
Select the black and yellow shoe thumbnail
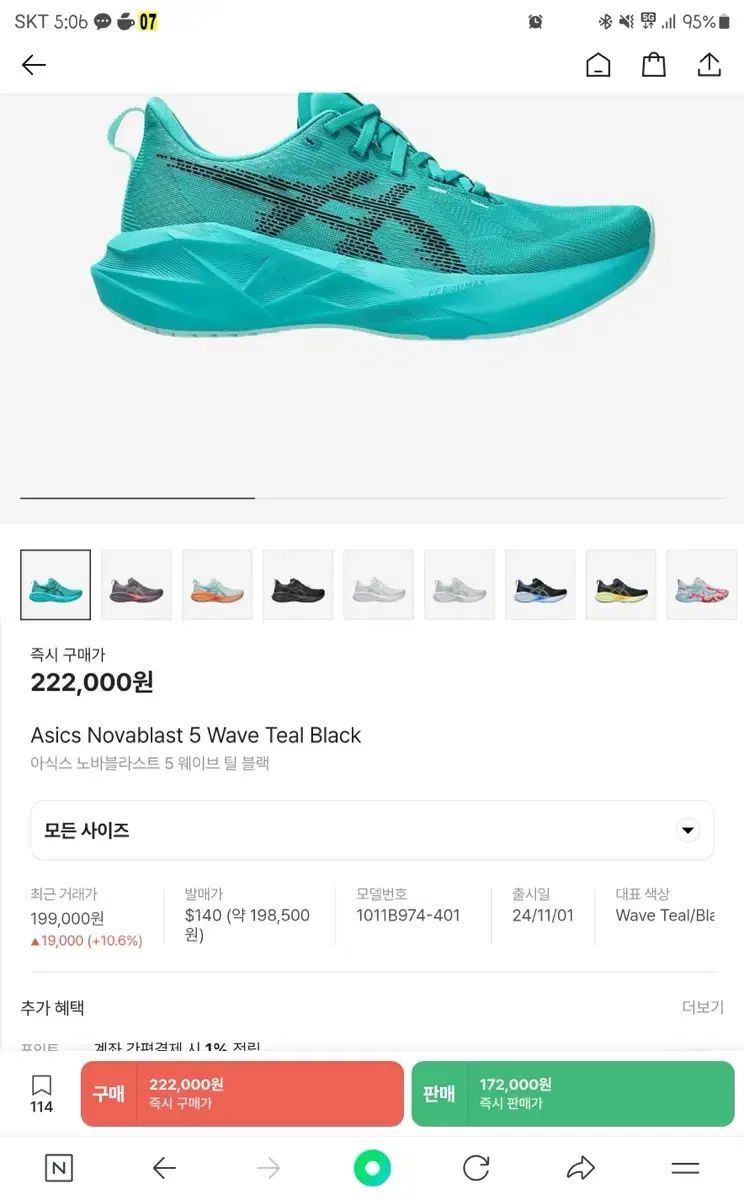coord(621,585)
